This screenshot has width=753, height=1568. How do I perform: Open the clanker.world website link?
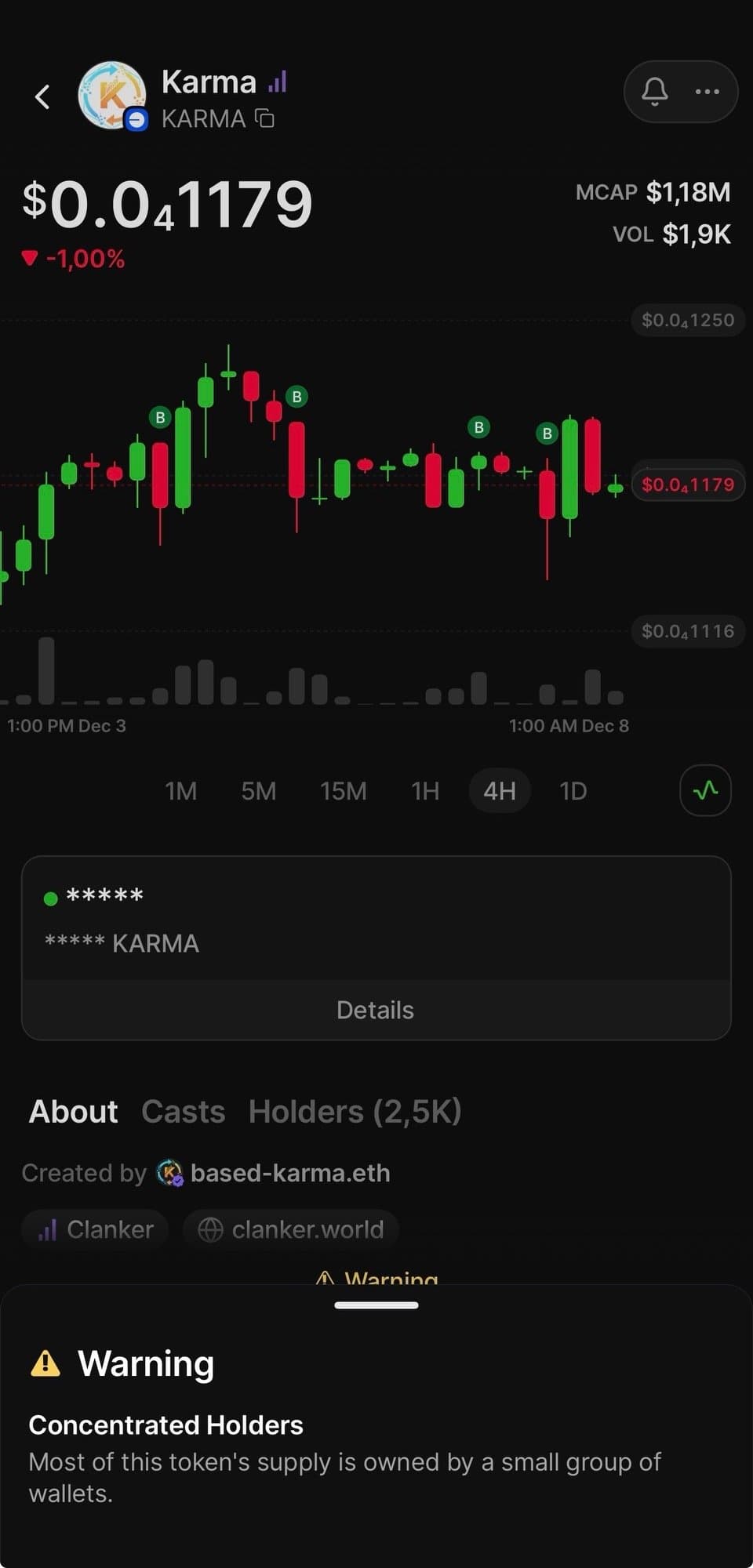[x=291, y=1229]
